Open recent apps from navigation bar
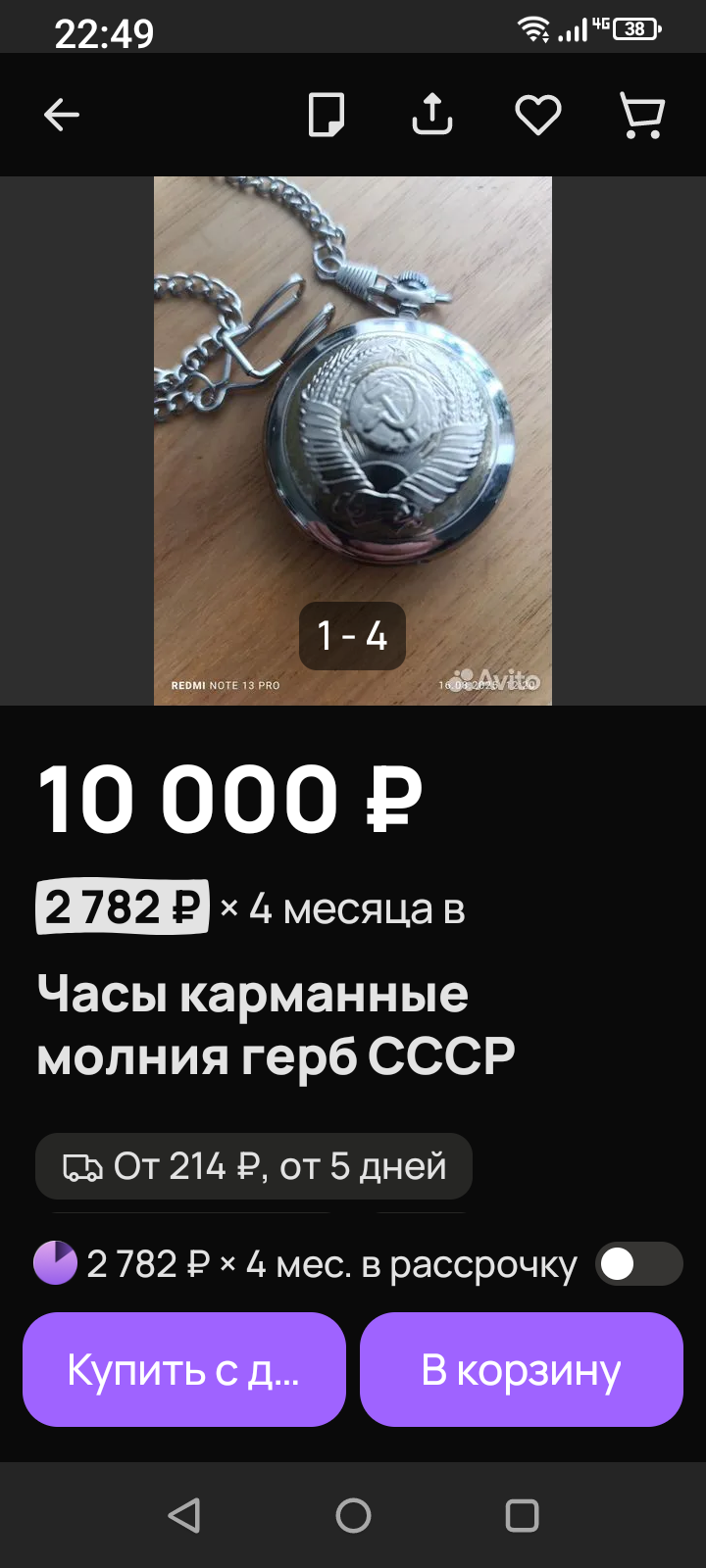The width and height of the screenshot is (706, 1568). point(522,1515)
